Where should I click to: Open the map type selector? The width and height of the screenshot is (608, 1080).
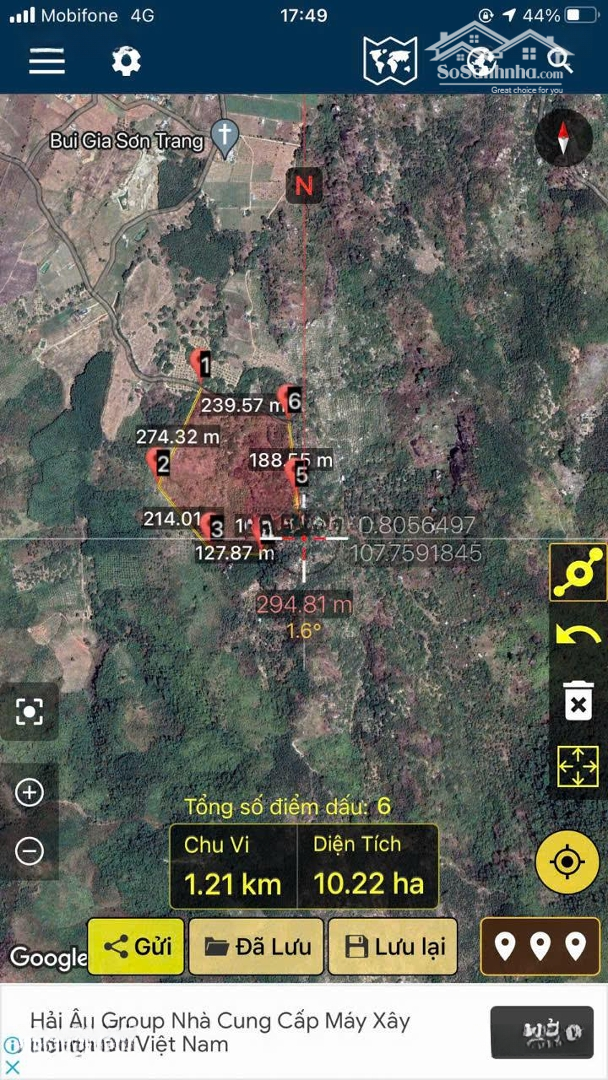(390, 61)
